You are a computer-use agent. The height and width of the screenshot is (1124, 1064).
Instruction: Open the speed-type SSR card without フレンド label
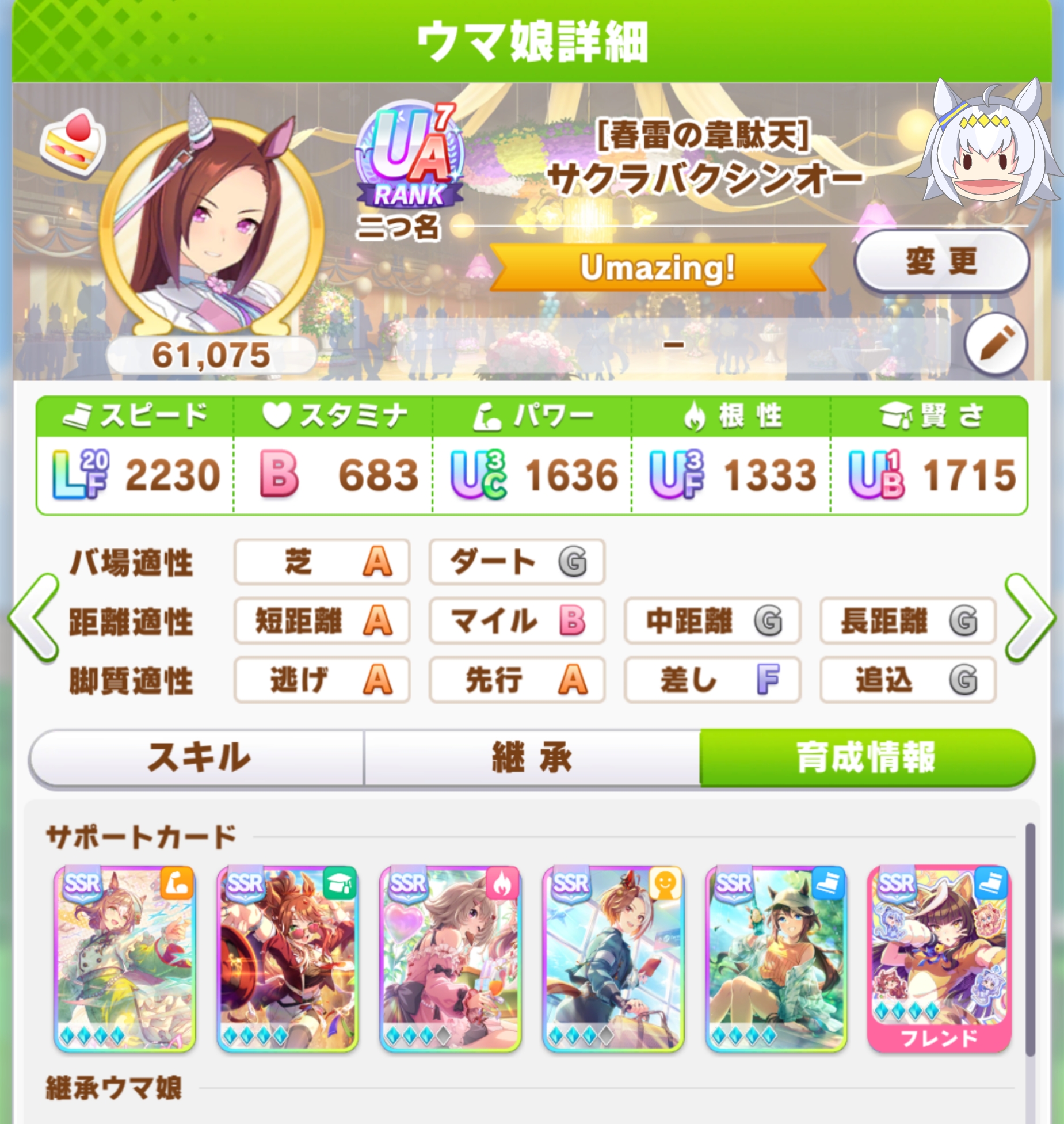click(776, 958)
